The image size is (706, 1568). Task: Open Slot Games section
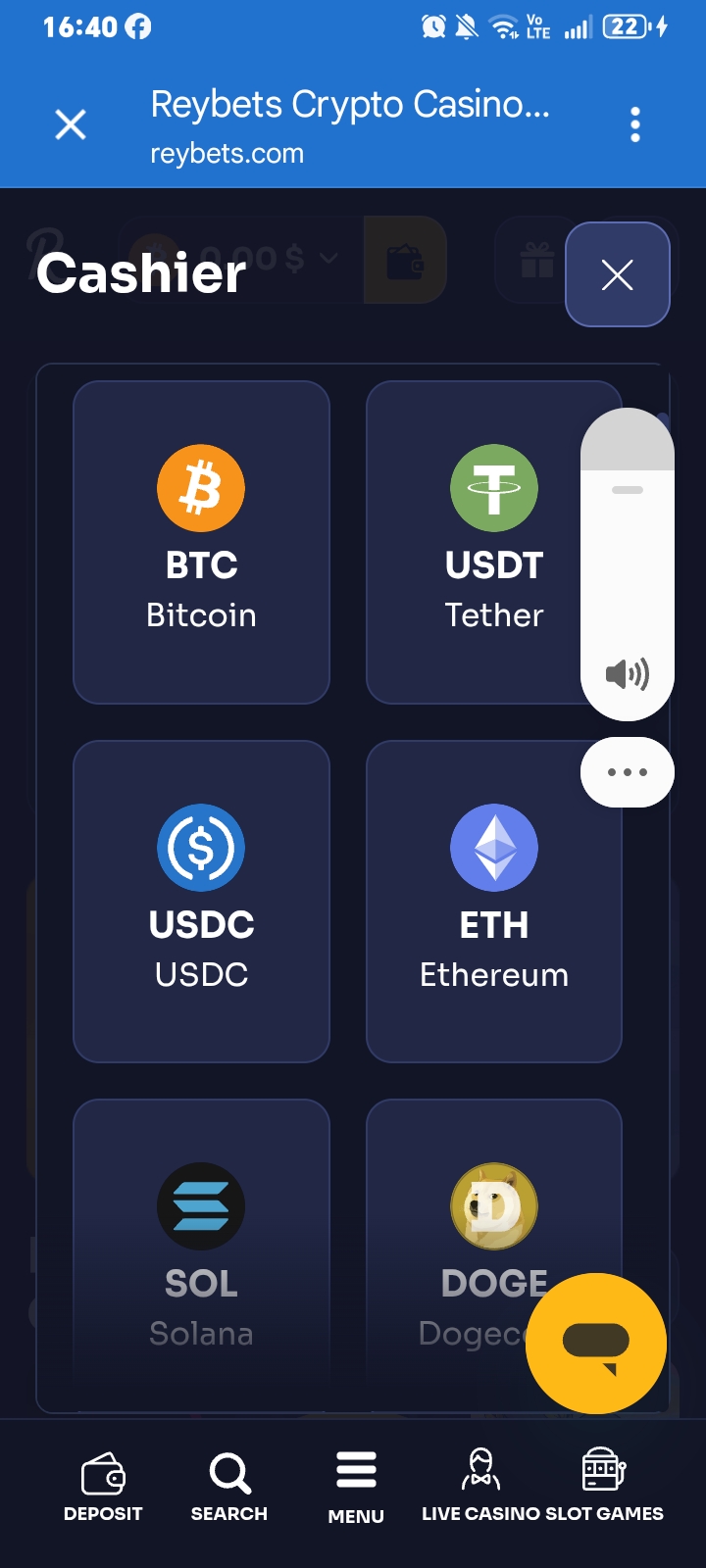pos(604,1486)
